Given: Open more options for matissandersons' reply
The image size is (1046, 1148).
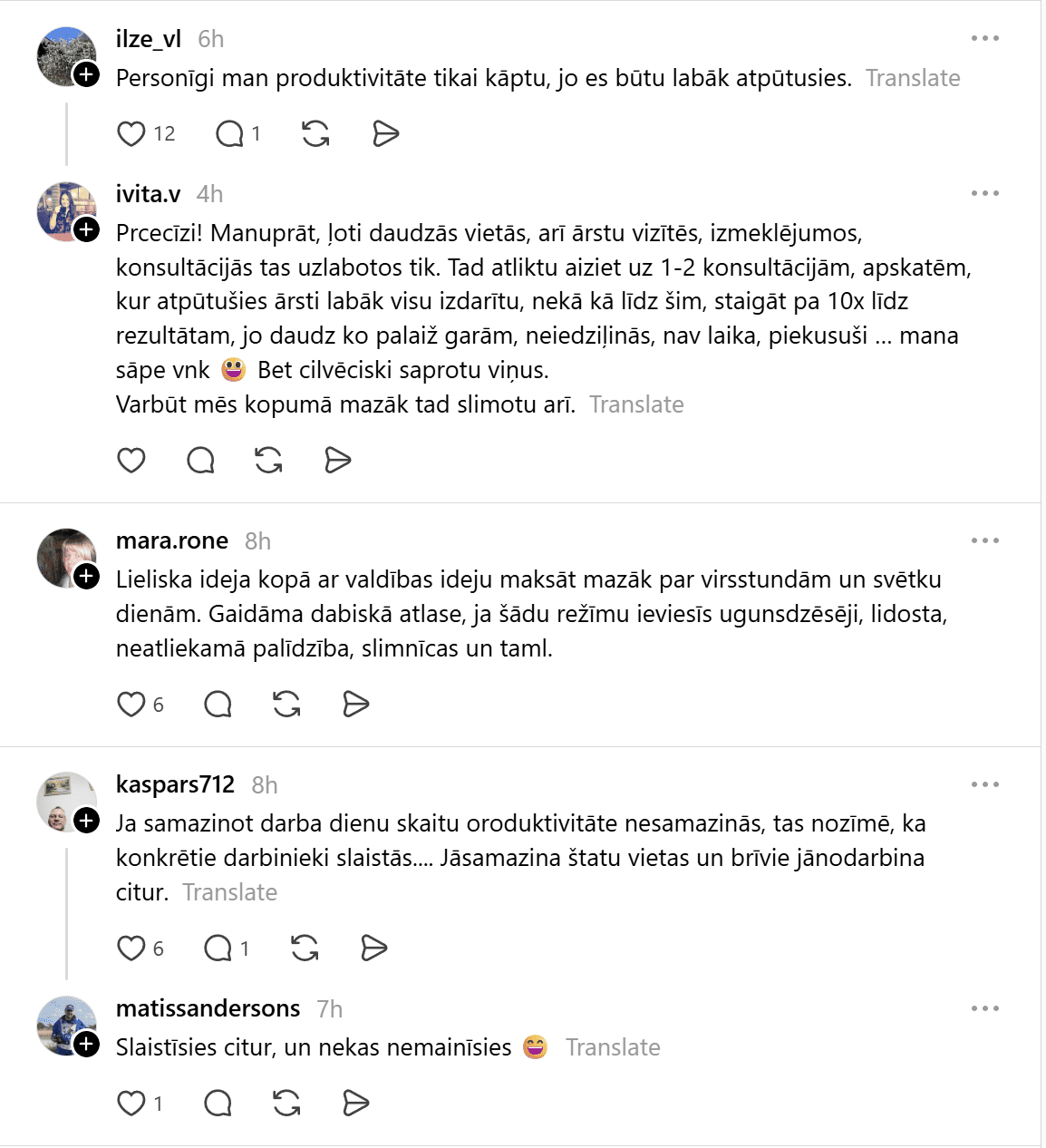Looking at the screenshot, I should (x=984, y=1008).
